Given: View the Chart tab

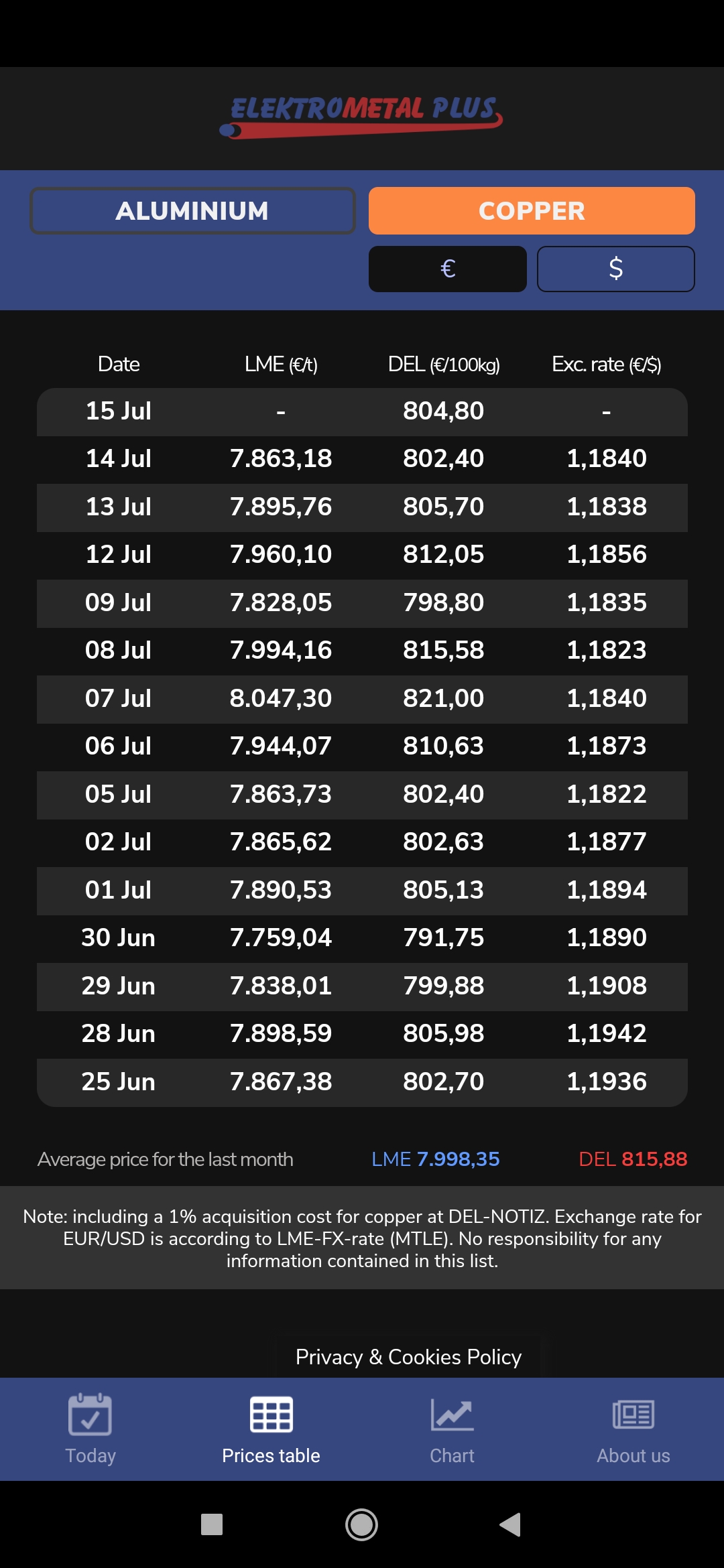Looking at the screenshot, I should [452, 1429].
